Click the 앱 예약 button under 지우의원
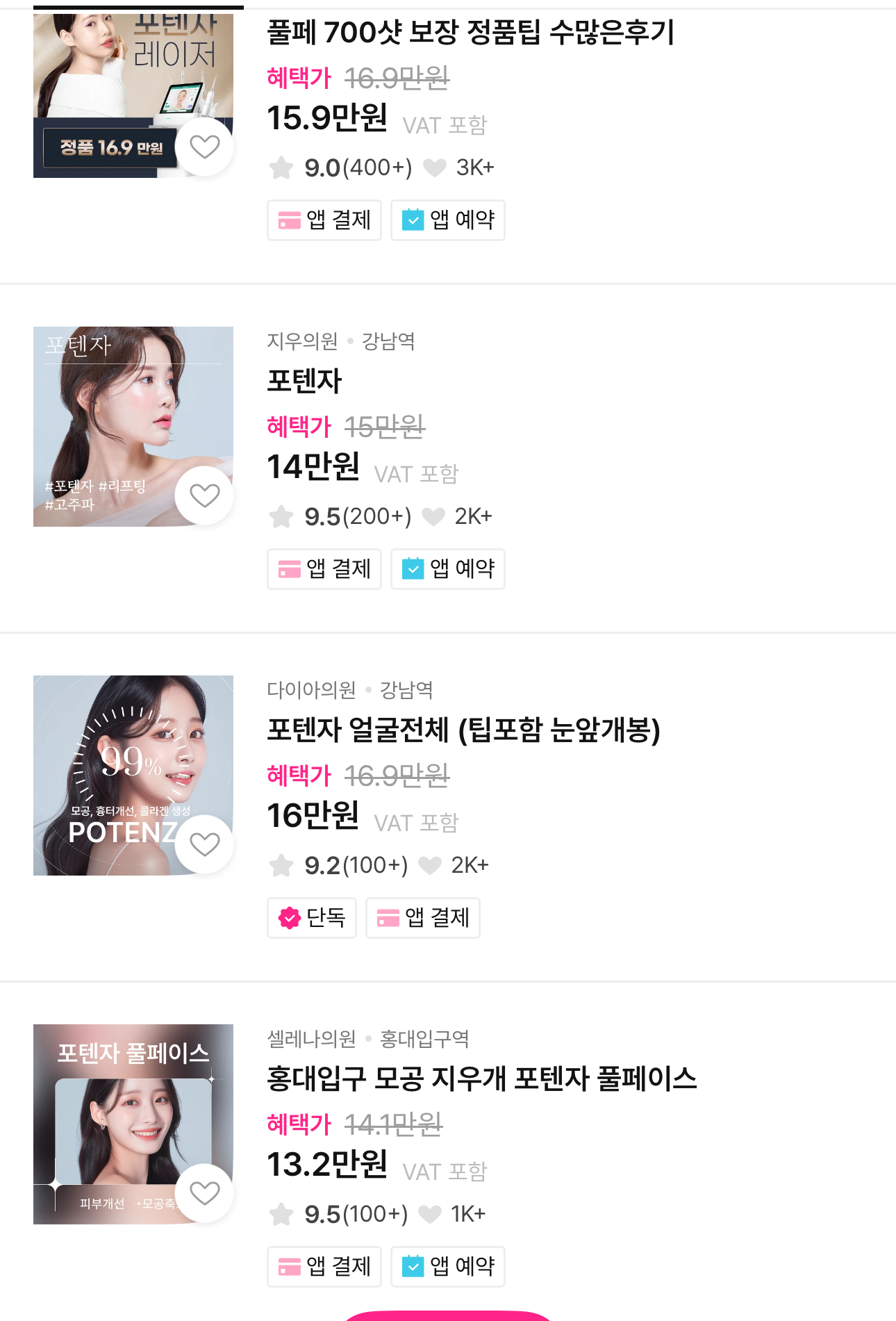 [x=447, y=569]
